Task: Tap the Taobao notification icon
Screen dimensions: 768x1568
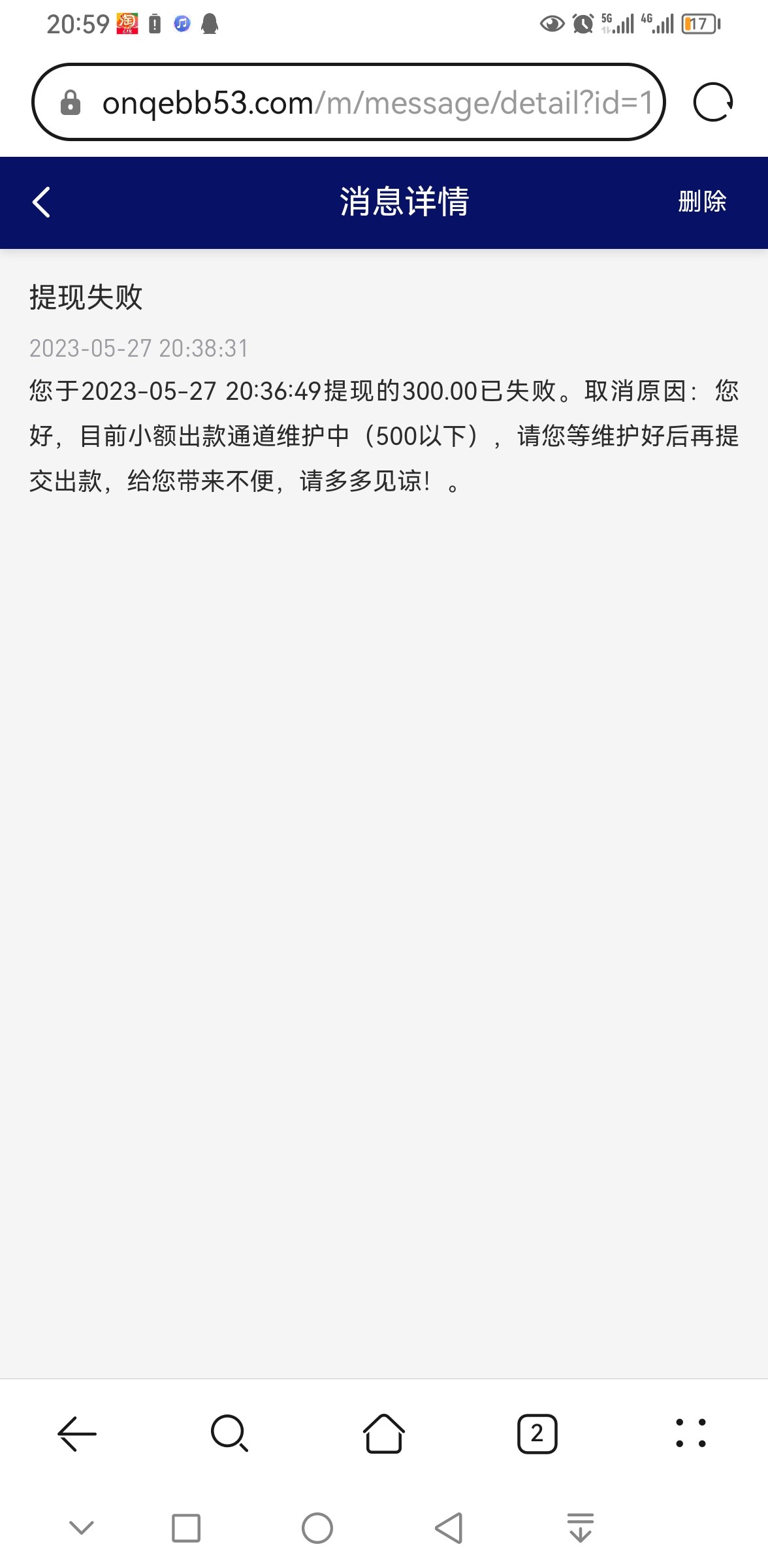Action: (x=128, y=25)
